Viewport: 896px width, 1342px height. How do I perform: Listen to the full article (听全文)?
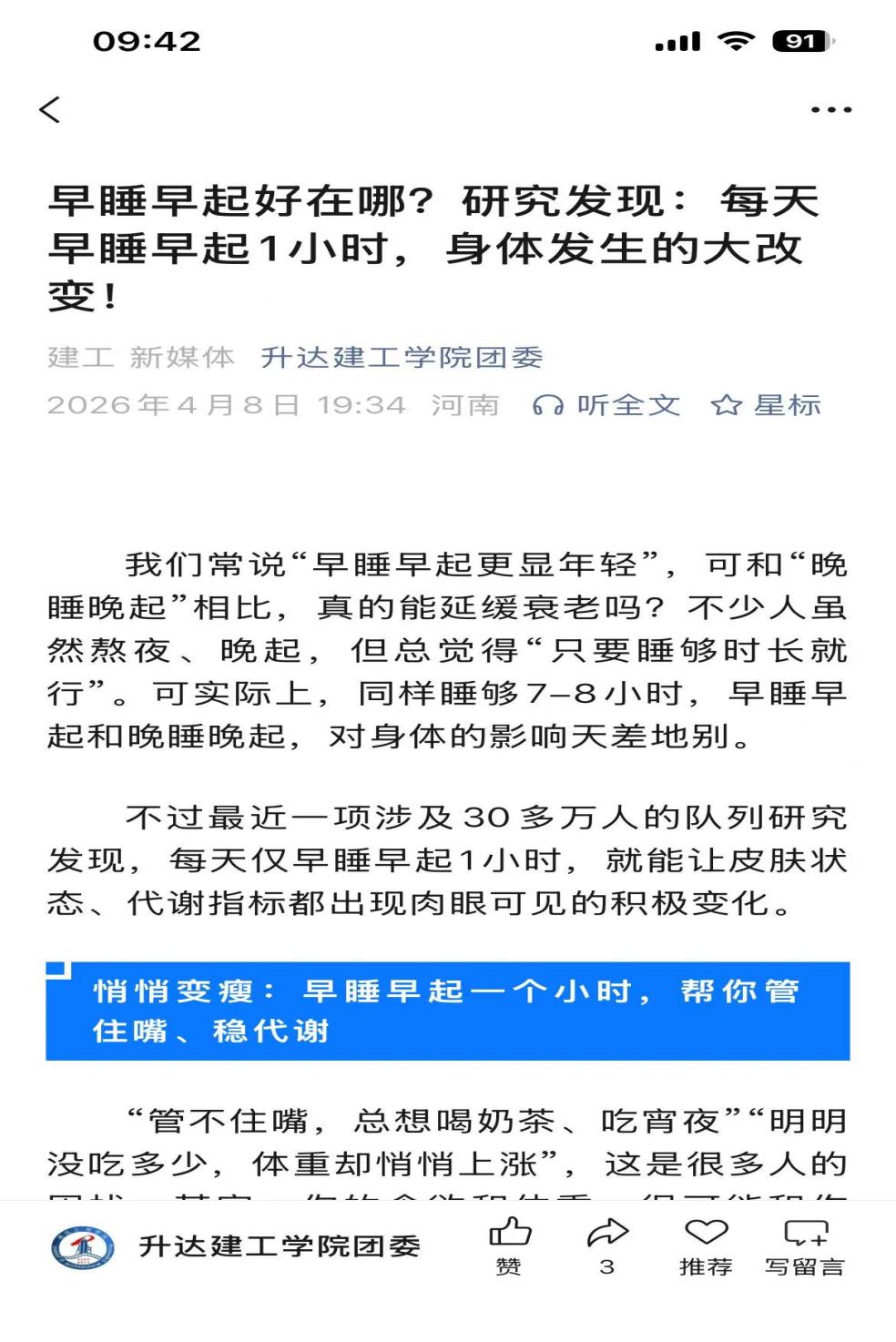(606, 405)
